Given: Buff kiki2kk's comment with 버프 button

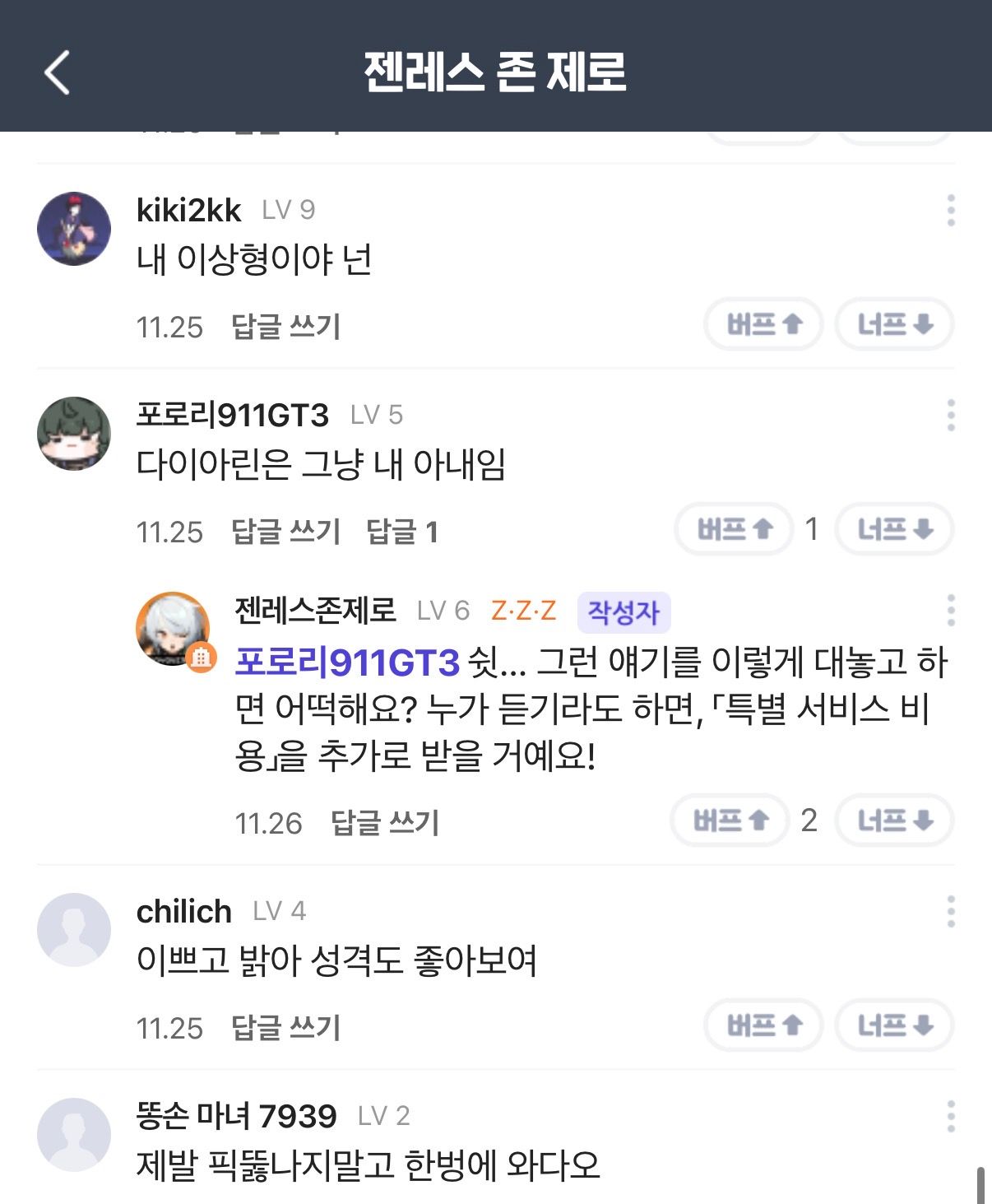Looking at the screenshot, I should (763, 324).
